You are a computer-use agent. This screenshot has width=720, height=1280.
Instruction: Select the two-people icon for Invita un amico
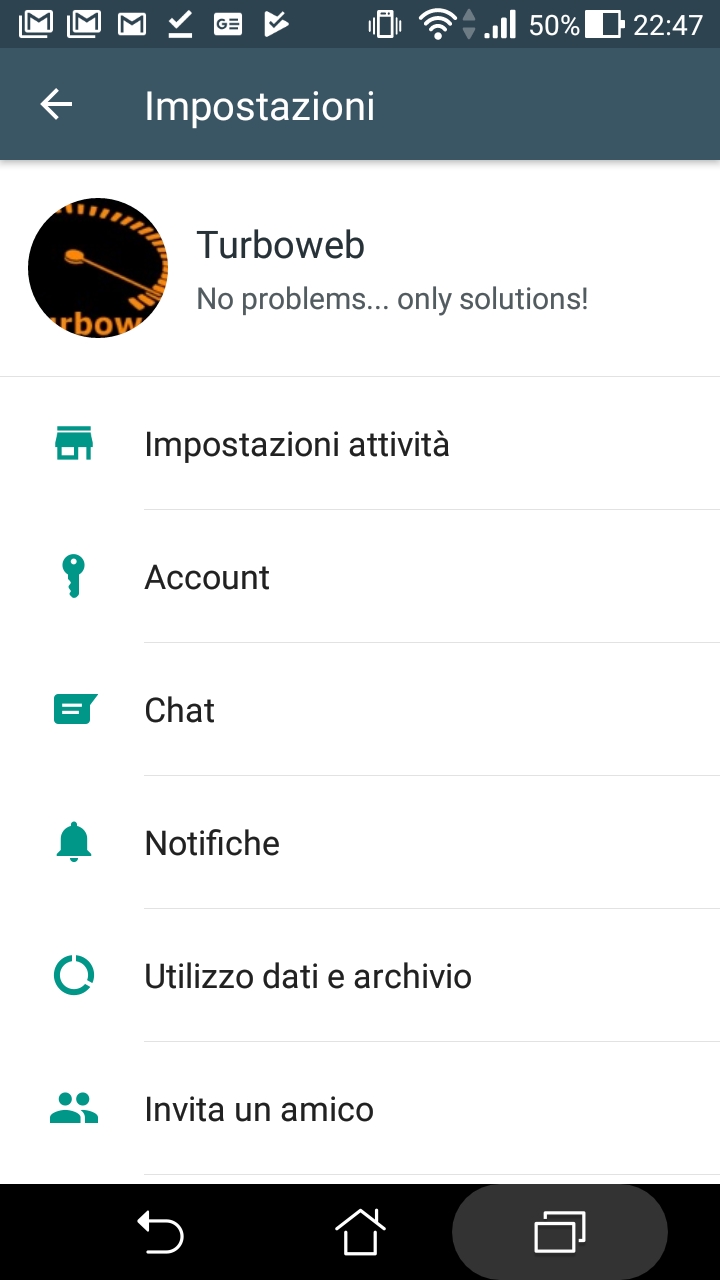pyautogui.click(x=73, y=1108)
